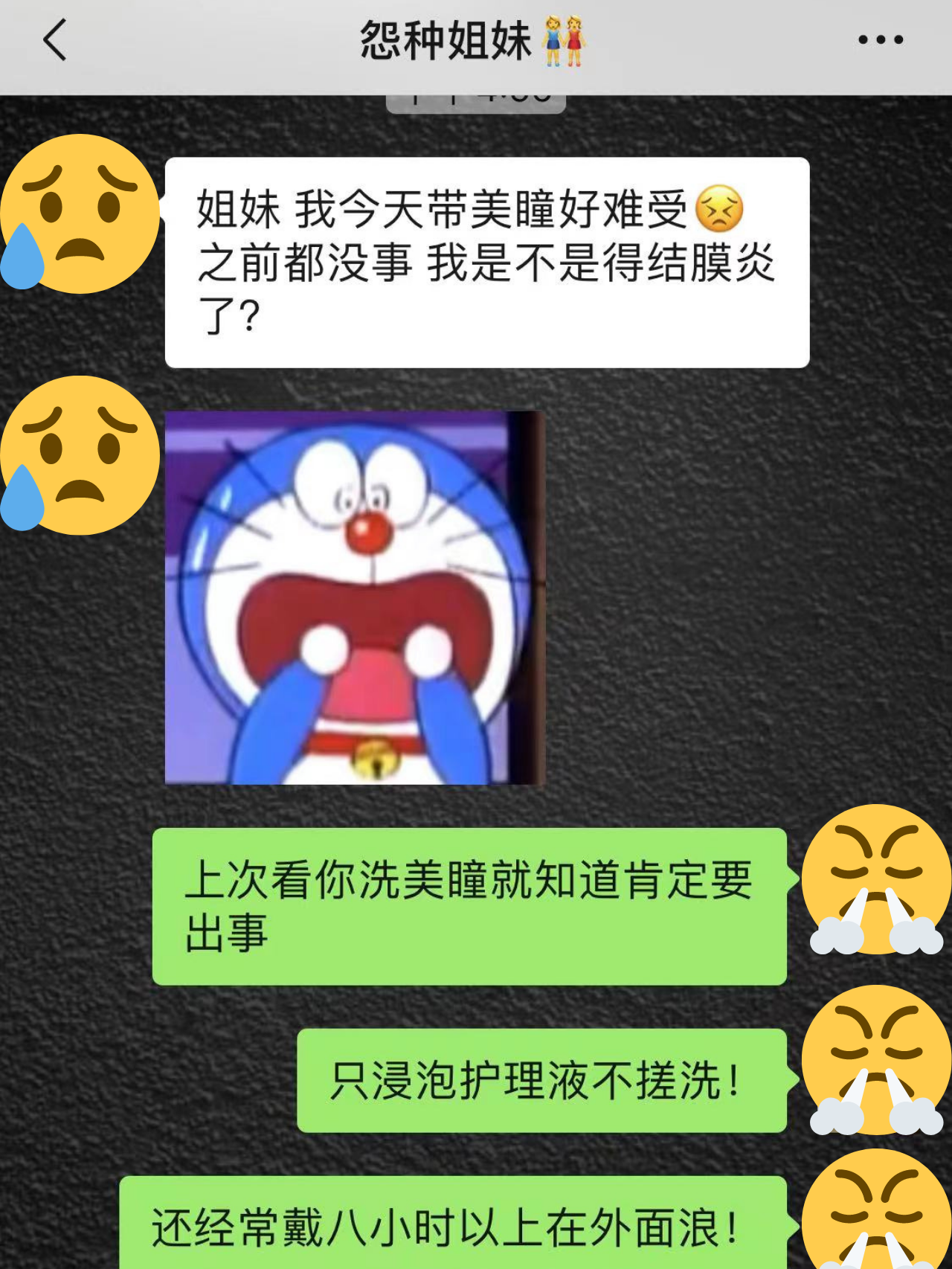Viewport: 952px width, 1269px height.
Task: Tap the angry avatar beside 只浸泡护理液不搓洗 message
Action: [x=876, y=1061]
